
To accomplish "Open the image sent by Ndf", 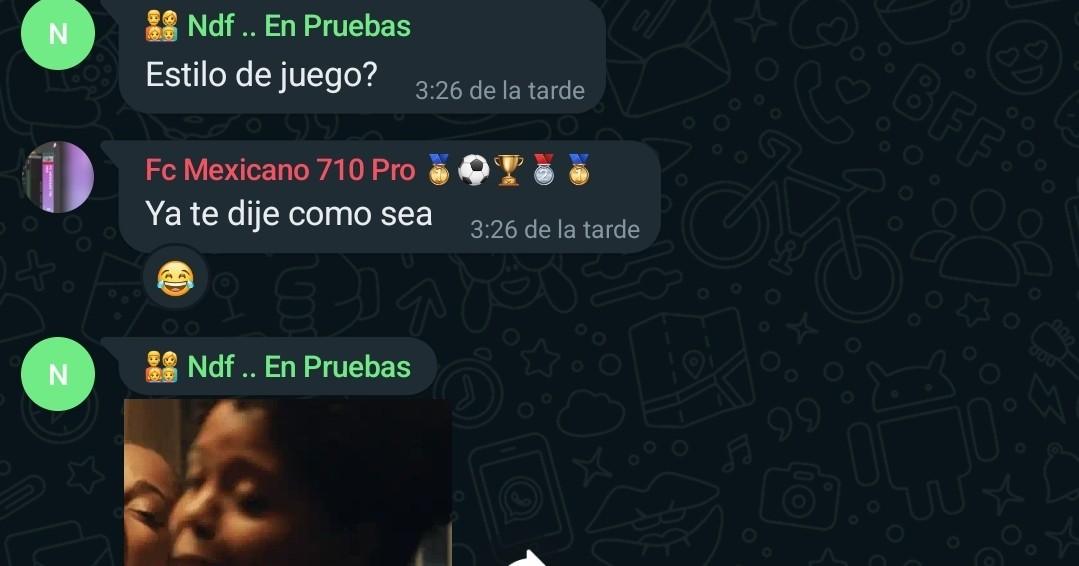I will (287, 482).
